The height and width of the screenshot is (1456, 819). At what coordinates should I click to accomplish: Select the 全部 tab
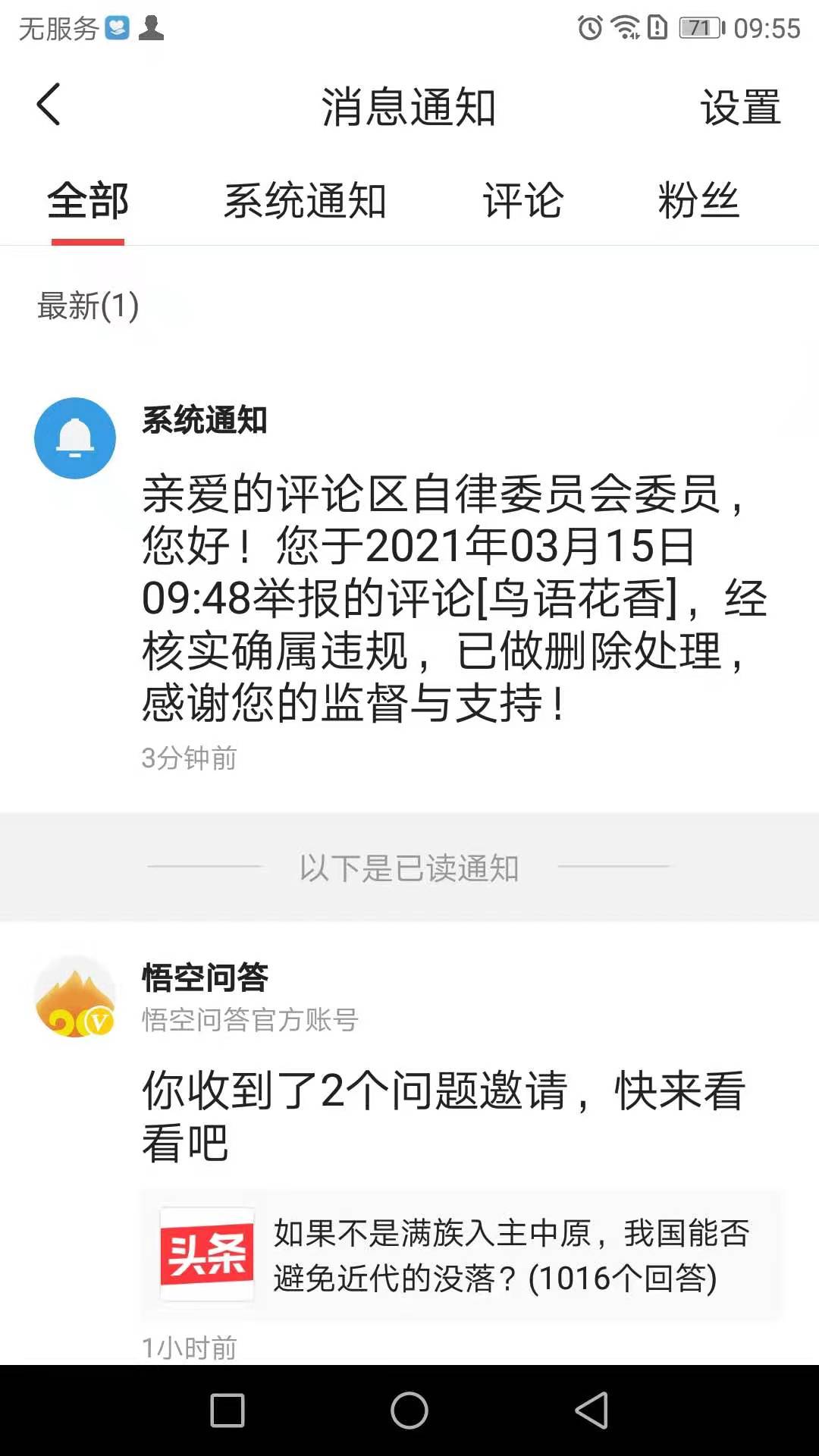(x=88, y=202)
